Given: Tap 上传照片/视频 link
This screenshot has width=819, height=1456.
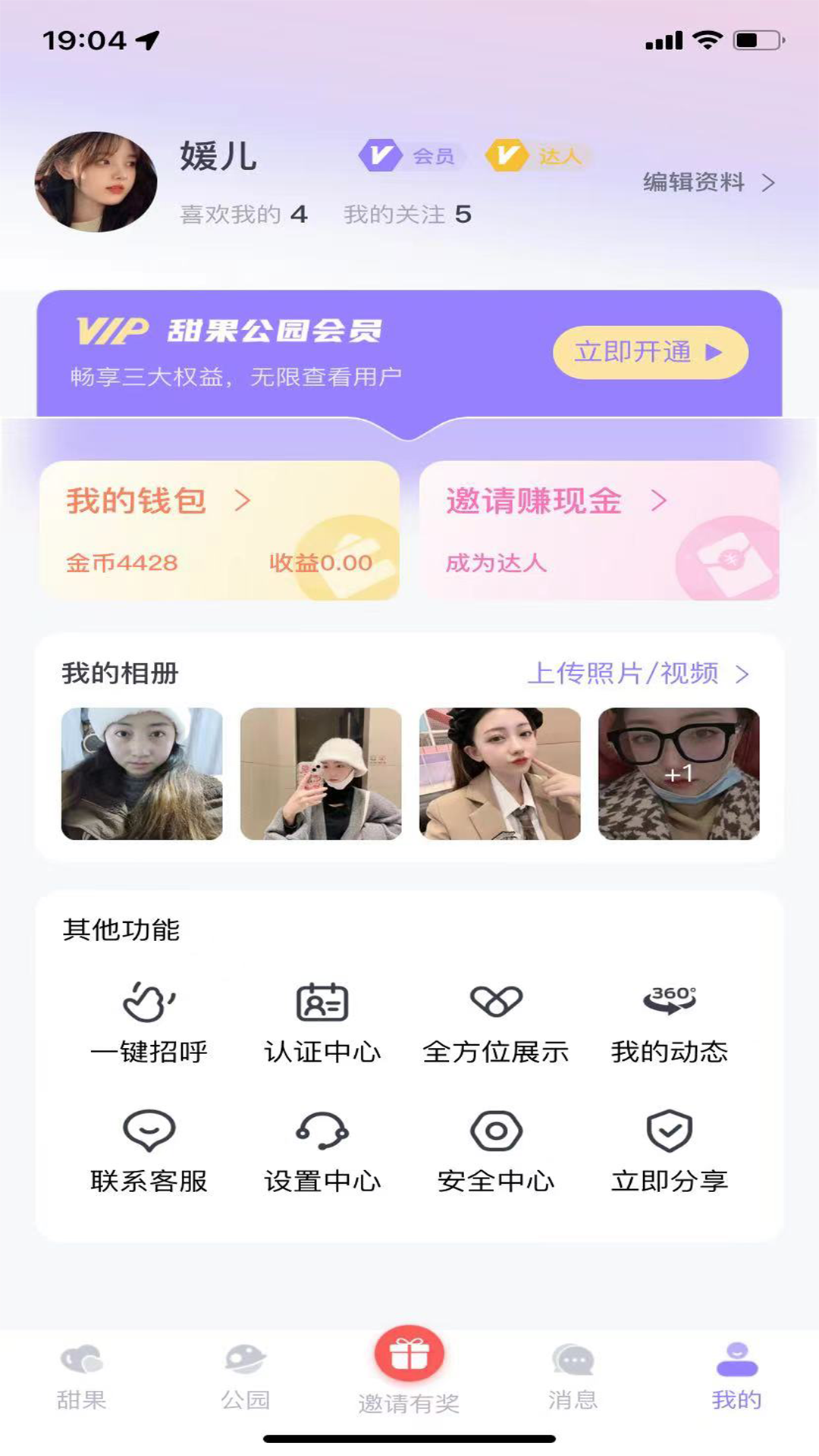Looking at the screenshot, I should point(637,673).
